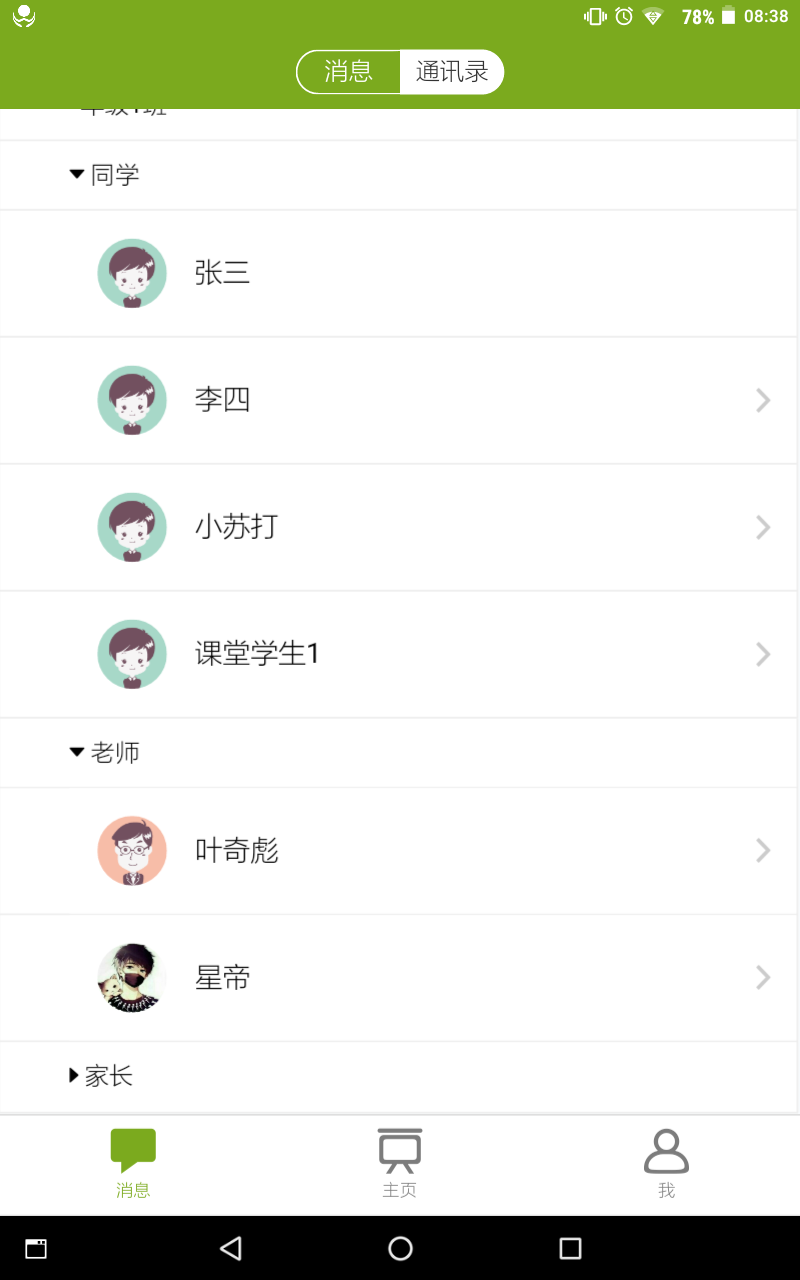Go back using the system back button
This screenshot has width=800, height=1280.
[231, 1248]
